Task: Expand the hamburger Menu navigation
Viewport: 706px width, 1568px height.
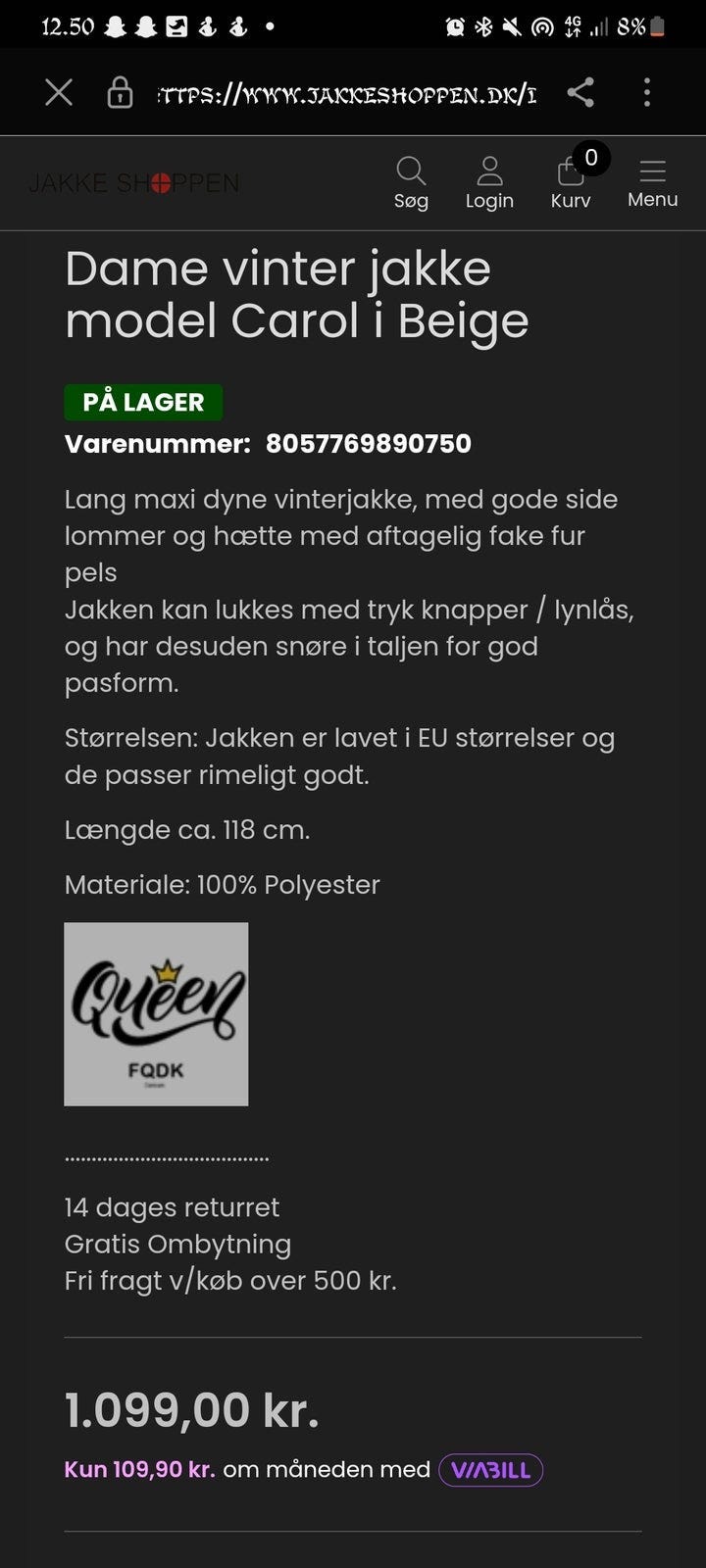Action: click(651, 181)
